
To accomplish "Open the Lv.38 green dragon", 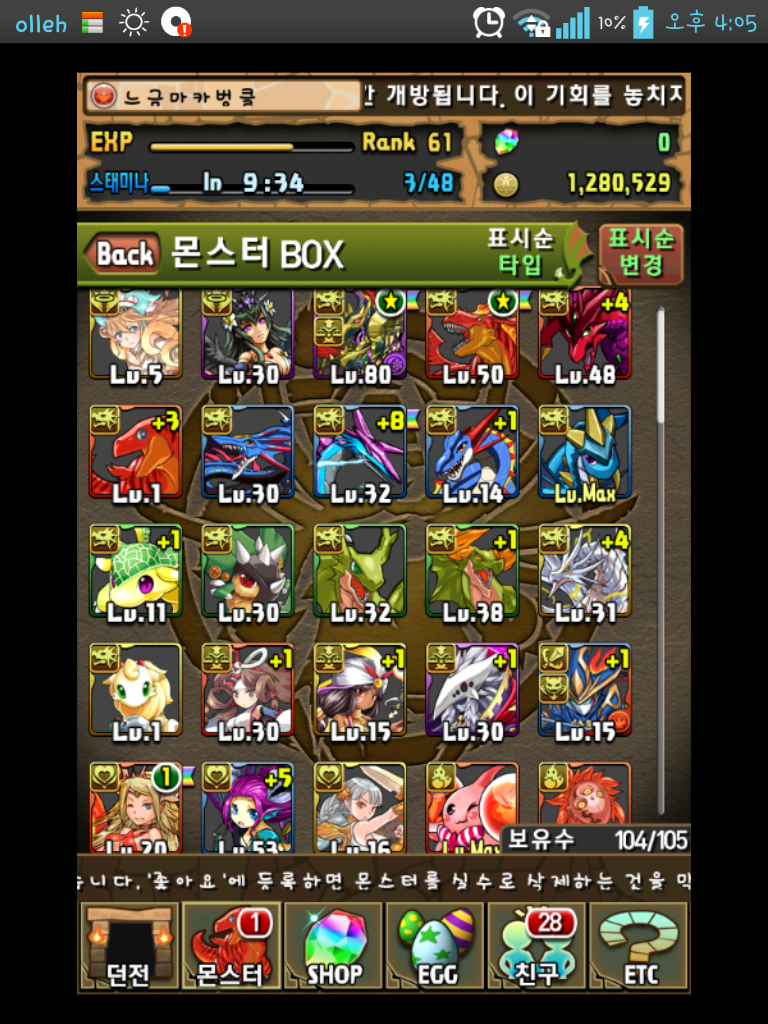I will [472, 572].
